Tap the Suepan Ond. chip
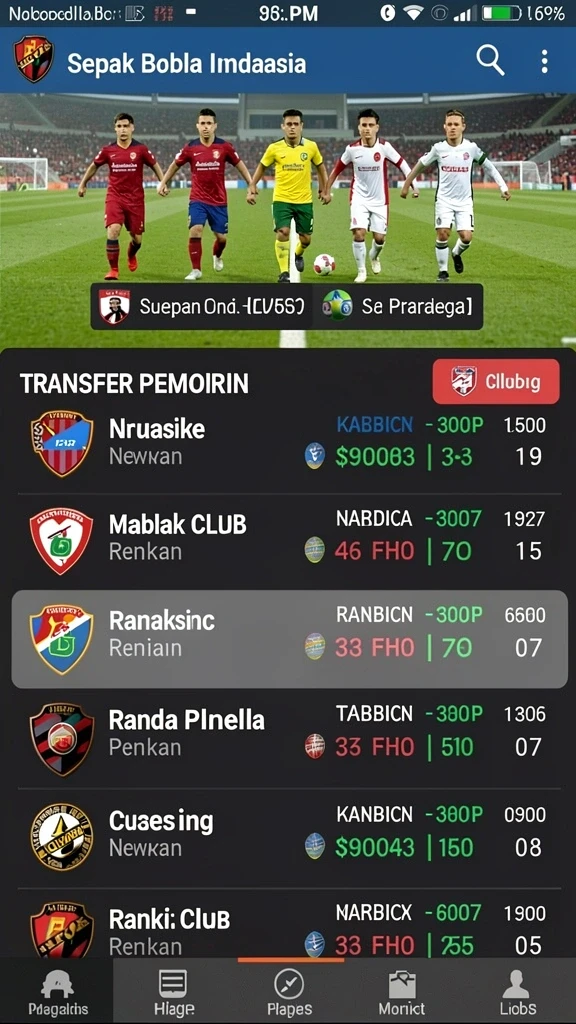Viewport: 576px width, 1024px height. pos(201,306)
